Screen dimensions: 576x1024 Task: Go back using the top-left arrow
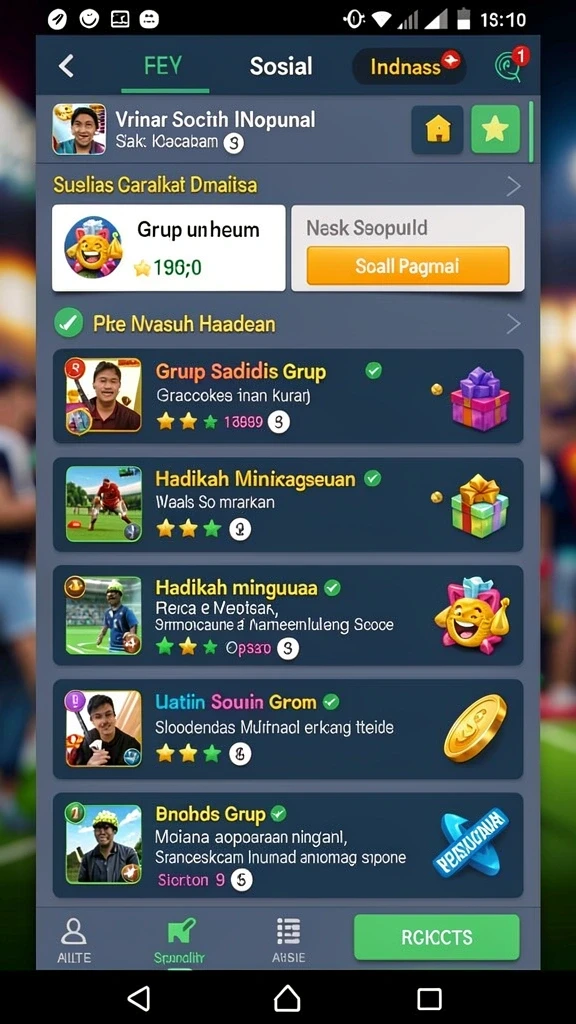point(66,66)
